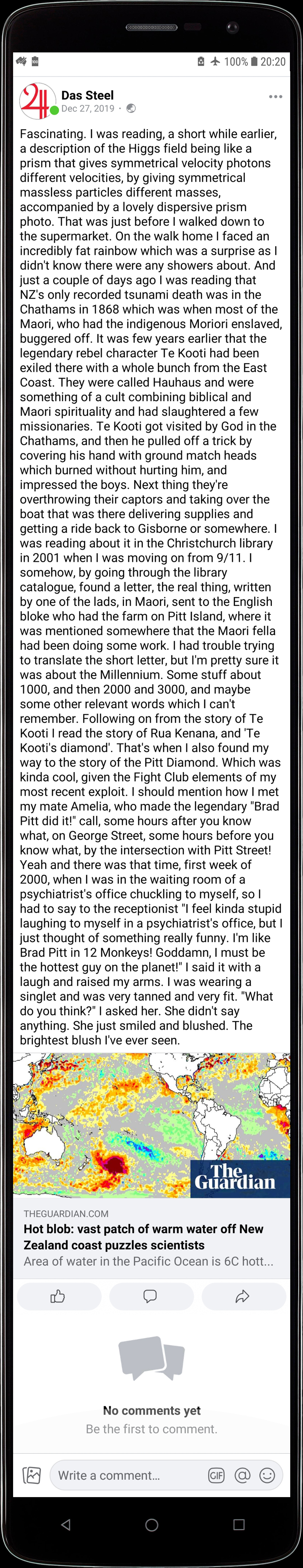Open the post's three-dot options menu
303x1568 pixels.
point(275,97)
